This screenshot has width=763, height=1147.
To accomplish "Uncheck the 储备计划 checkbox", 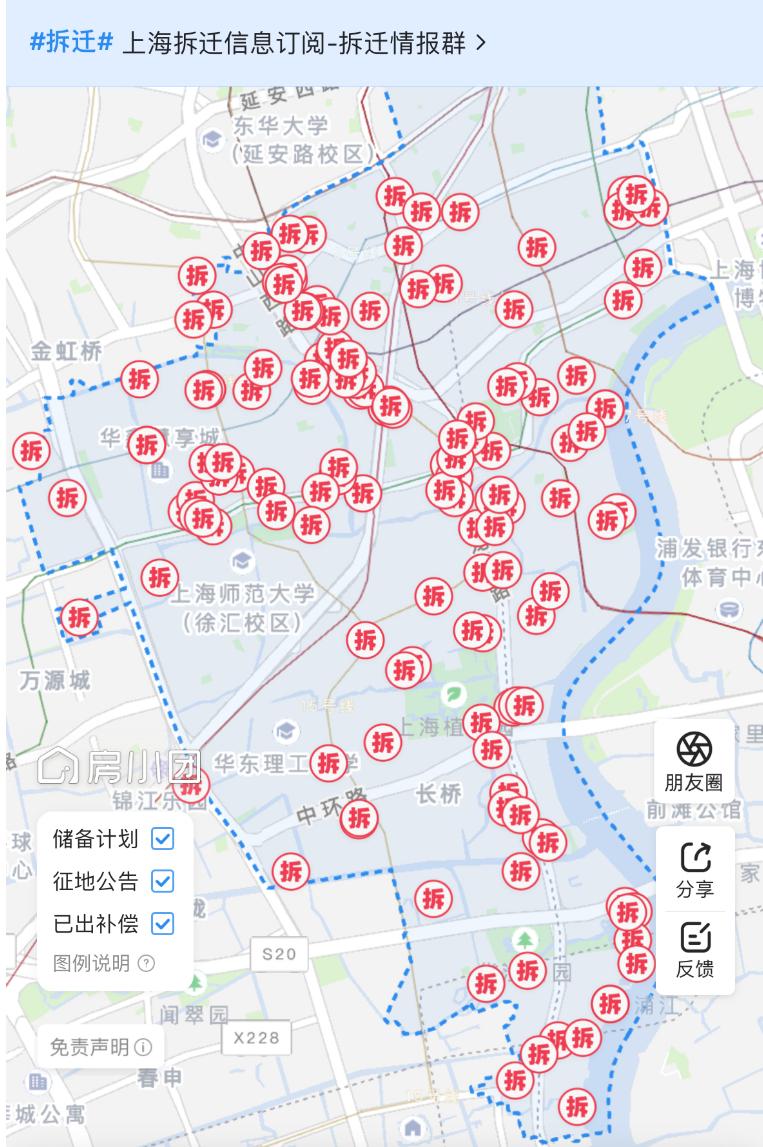I will 162,838.
